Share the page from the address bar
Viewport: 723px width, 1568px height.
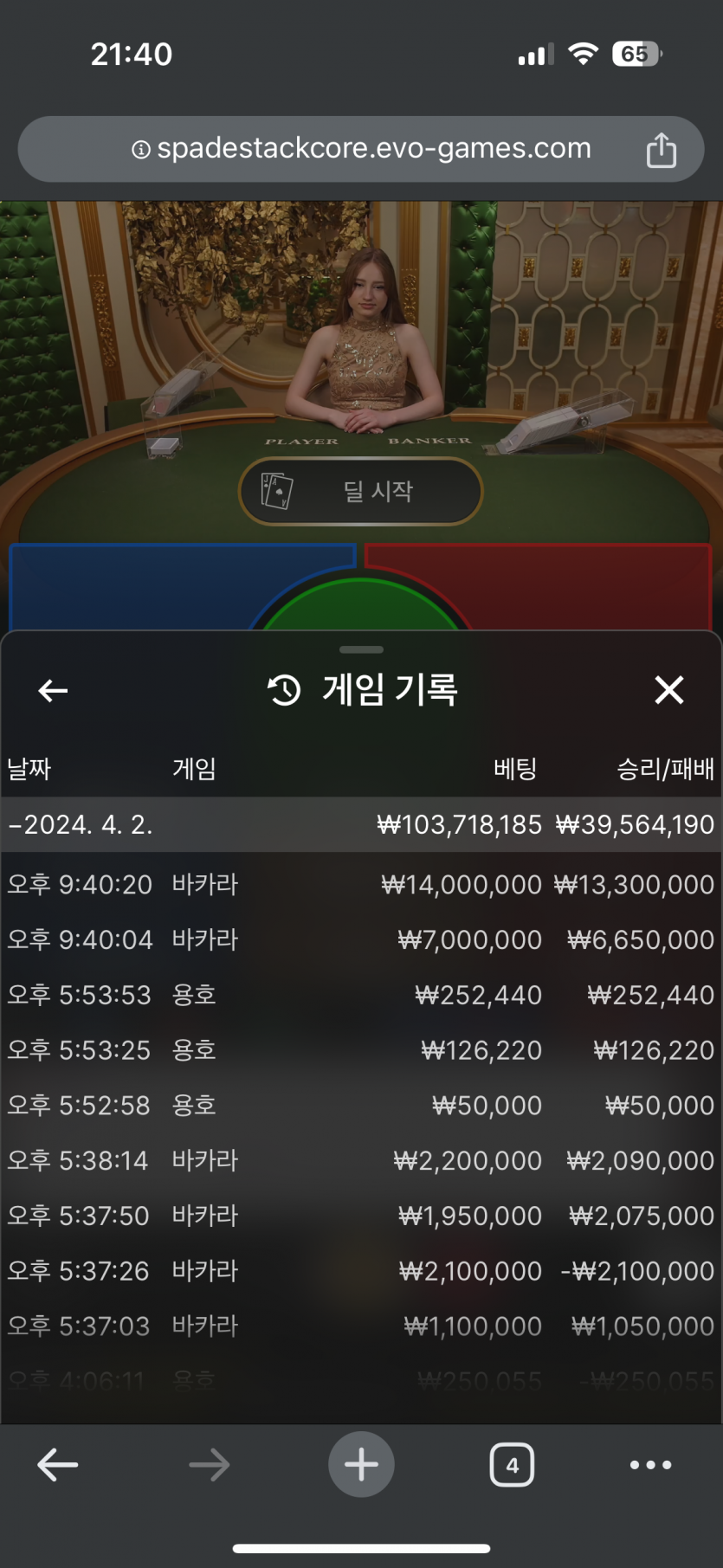[x=661, y=150]
